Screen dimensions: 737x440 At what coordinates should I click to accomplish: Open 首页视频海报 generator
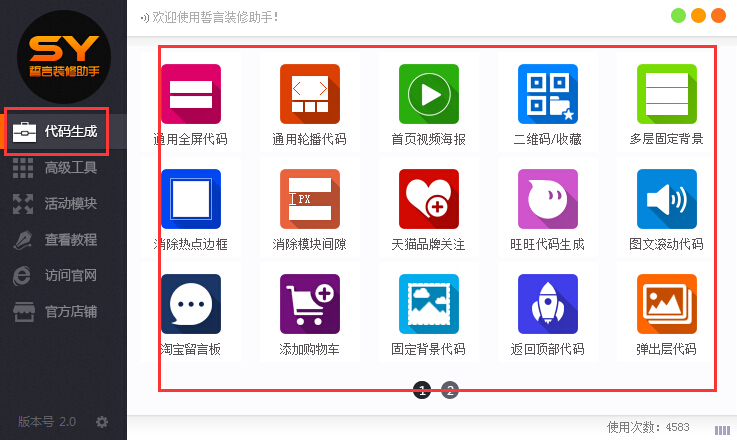click(428, 94)
